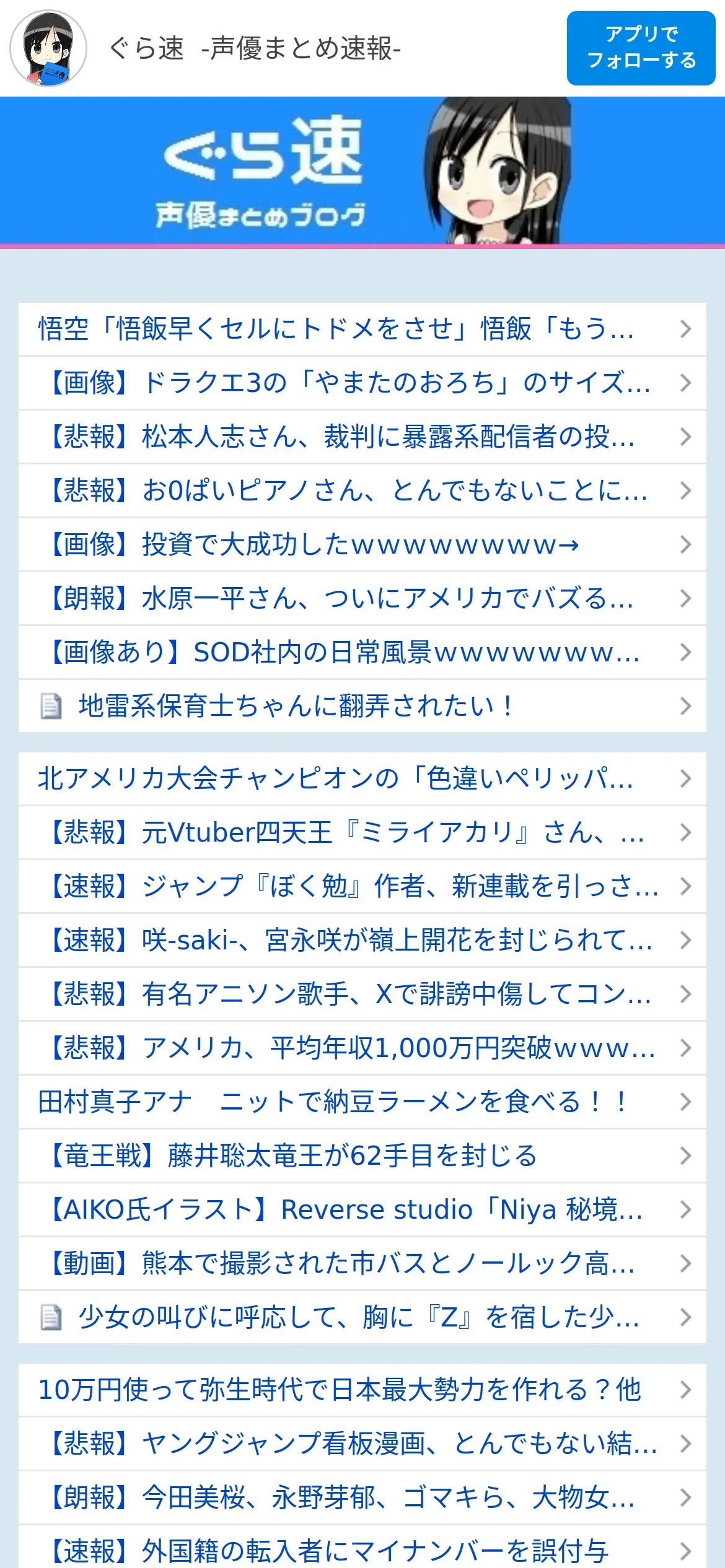
Task: Open 投資で大成功した article
Action: 362,544
